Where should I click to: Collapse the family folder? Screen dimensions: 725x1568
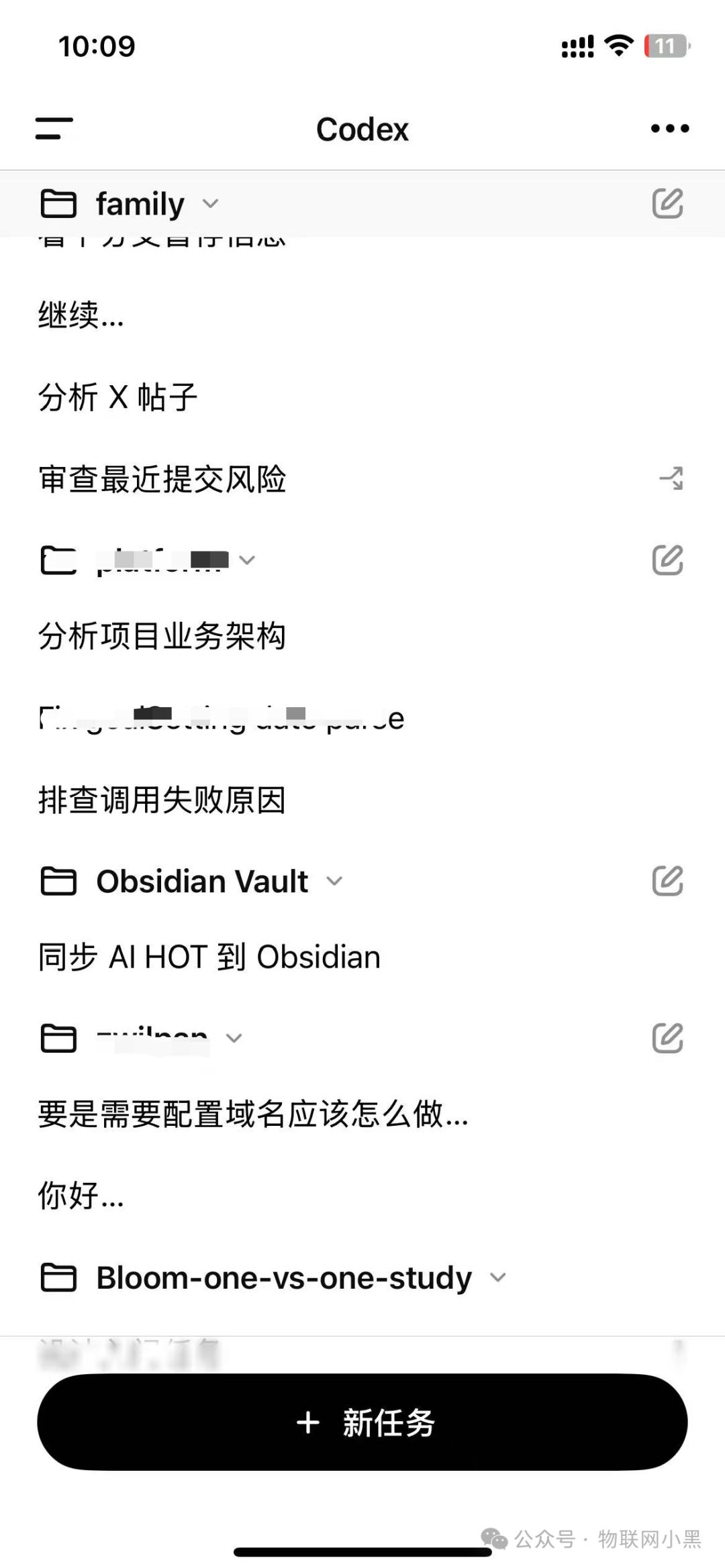(x=211, y=204)
